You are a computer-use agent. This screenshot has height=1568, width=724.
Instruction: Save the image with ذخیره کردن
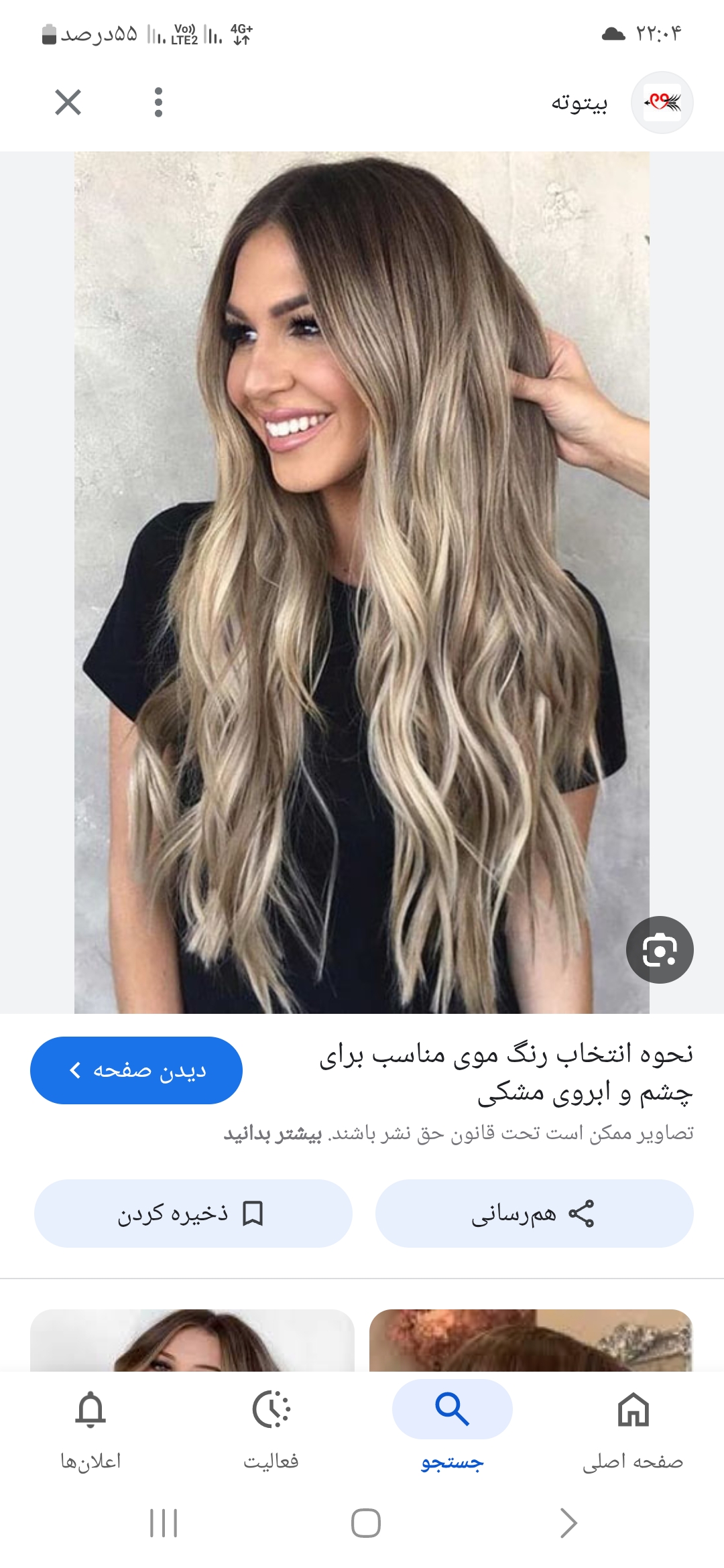click(193, 1214)
